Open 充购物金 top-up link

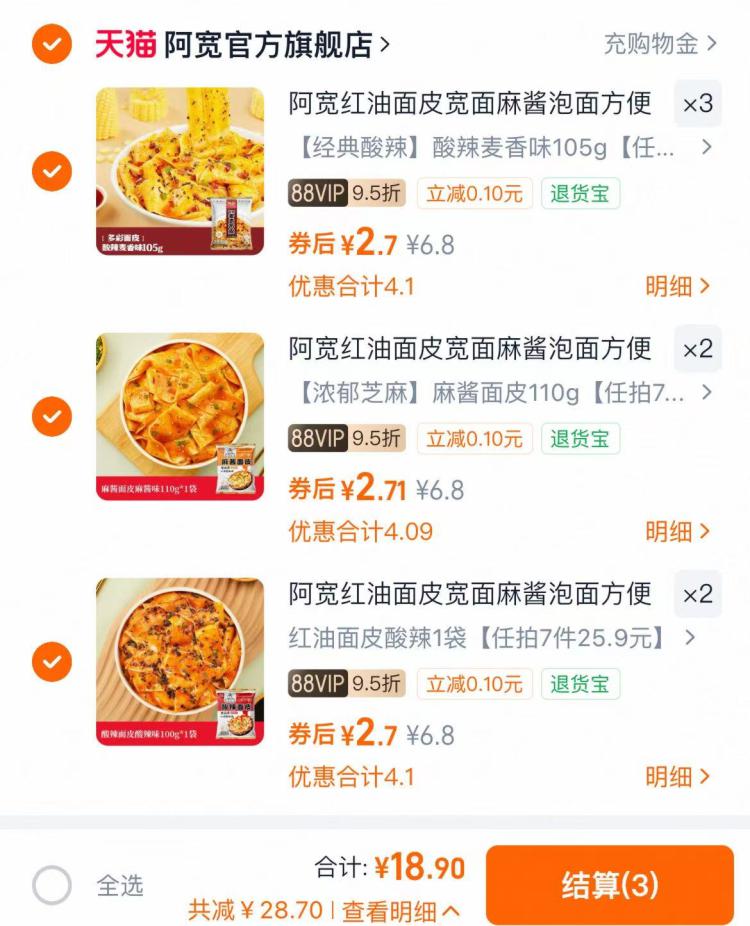tap(660, 44)
